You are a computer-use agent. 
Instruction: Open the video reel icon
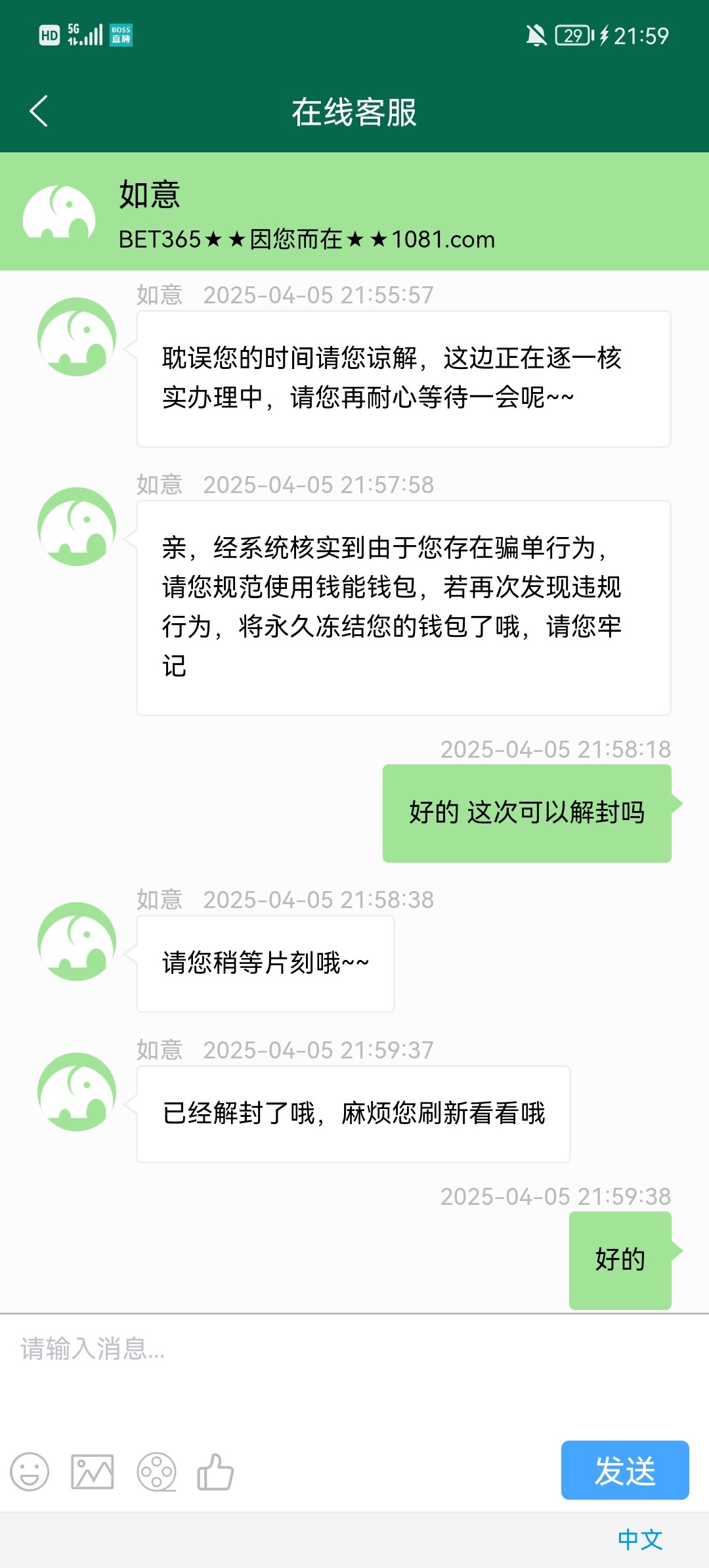[156, 1471]
